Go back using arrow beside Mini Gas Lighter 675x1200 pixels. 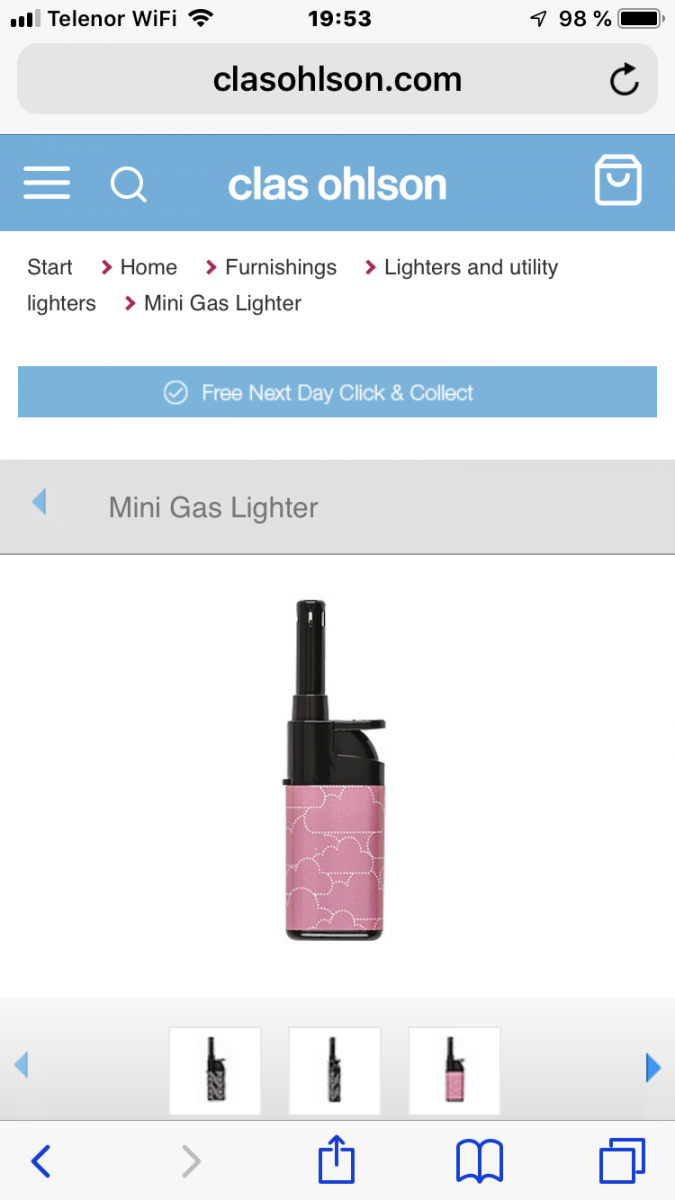(39, 502)
